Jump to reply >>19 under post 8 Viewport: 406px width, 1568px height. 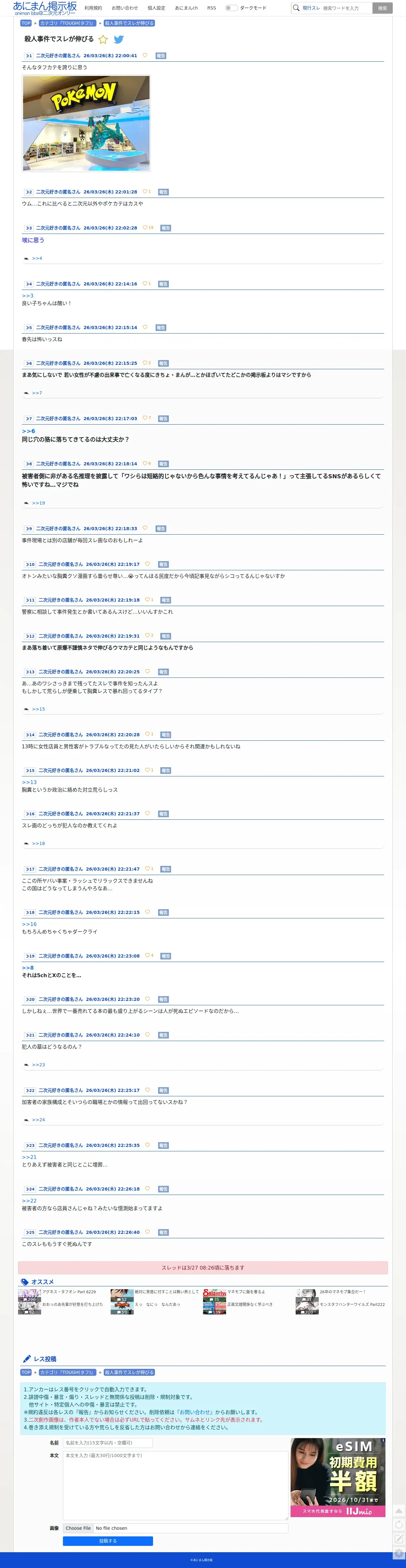pos(38,503)
